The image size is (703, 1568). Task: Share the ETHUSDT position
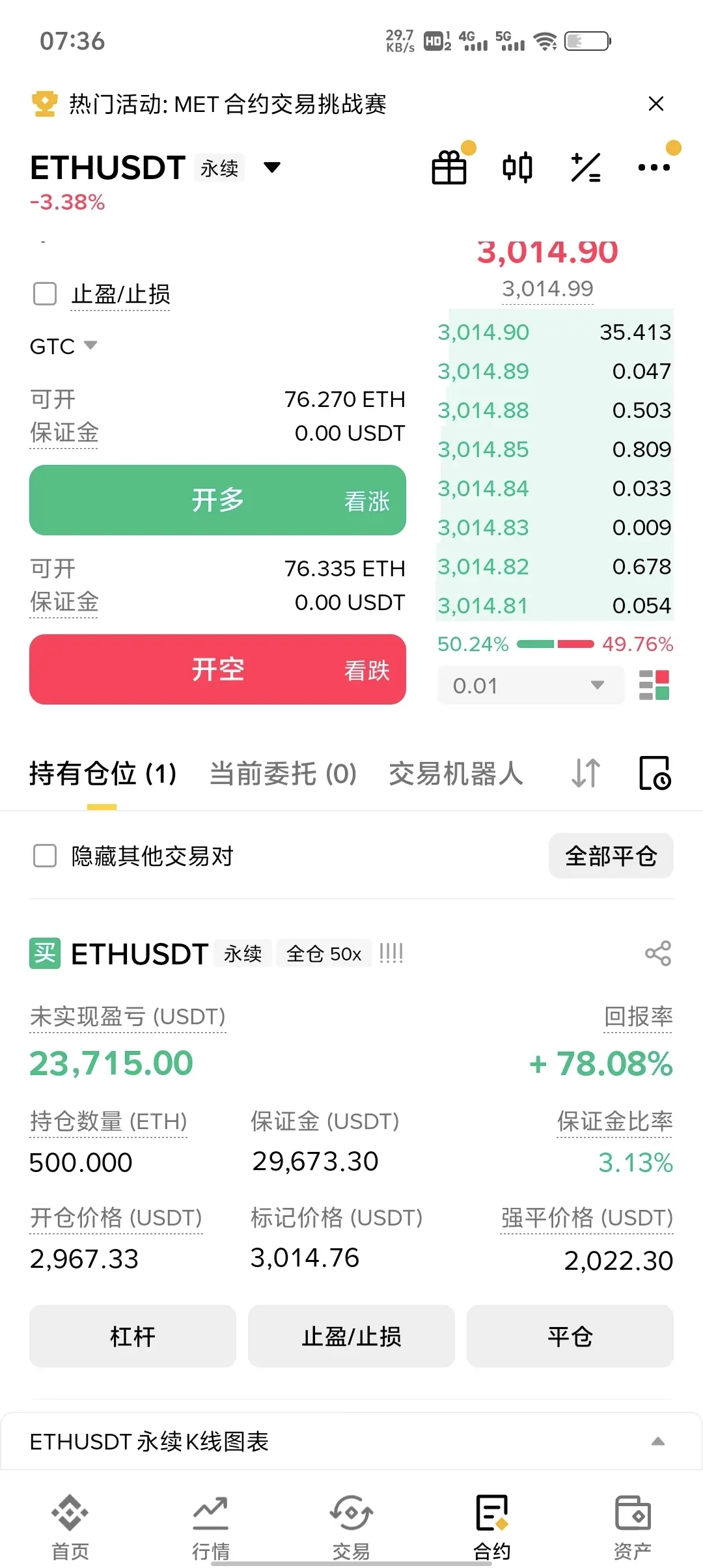[x=657, y=953]
